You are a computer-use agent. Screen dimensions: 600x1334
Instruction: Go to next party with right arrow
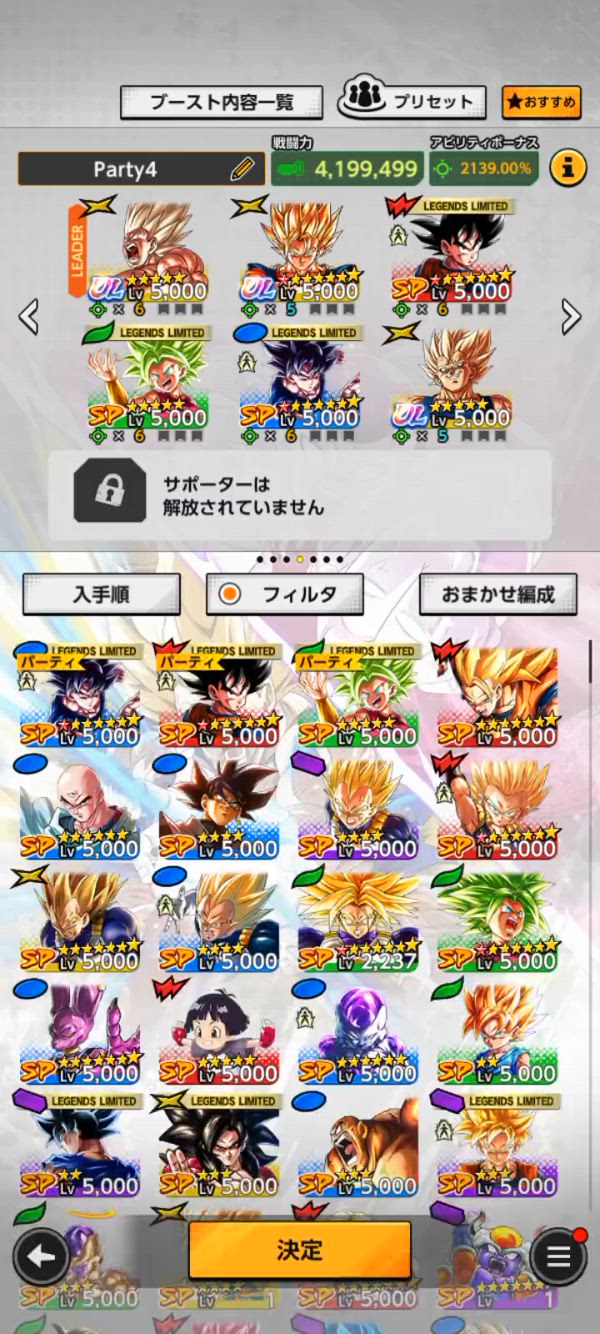pos(570,317)
